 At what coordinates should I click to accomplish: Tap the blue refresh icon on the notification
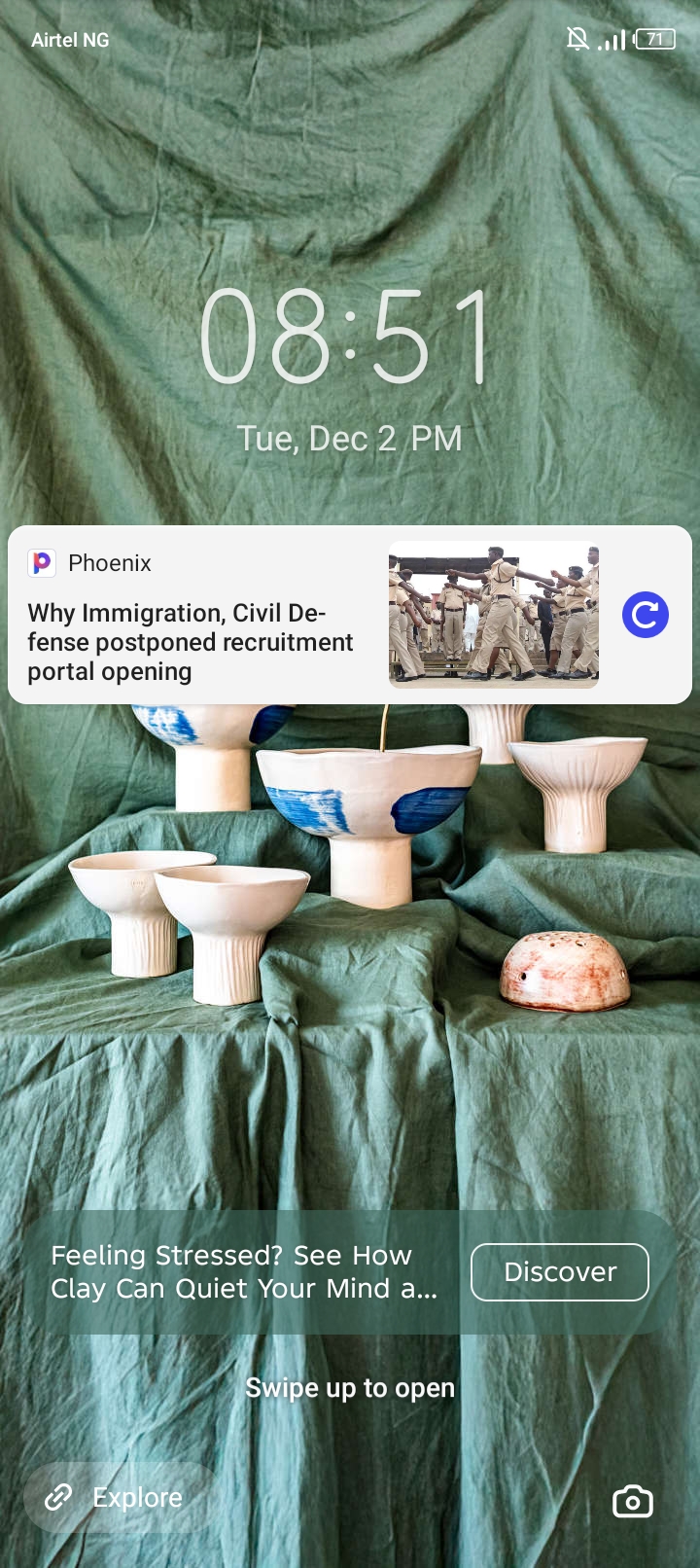[645, 615]
